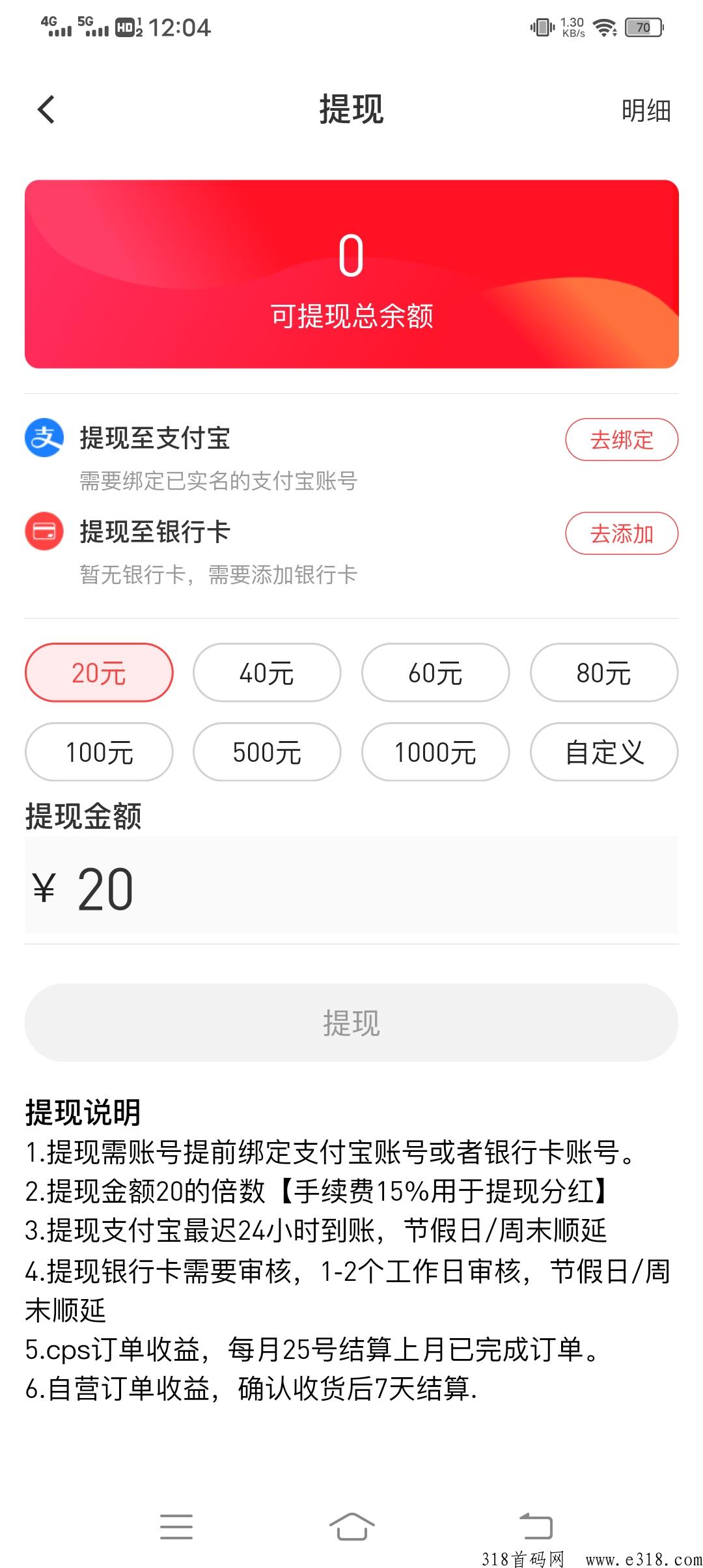Go back using the top-left arrow

(x=46, y=109)
